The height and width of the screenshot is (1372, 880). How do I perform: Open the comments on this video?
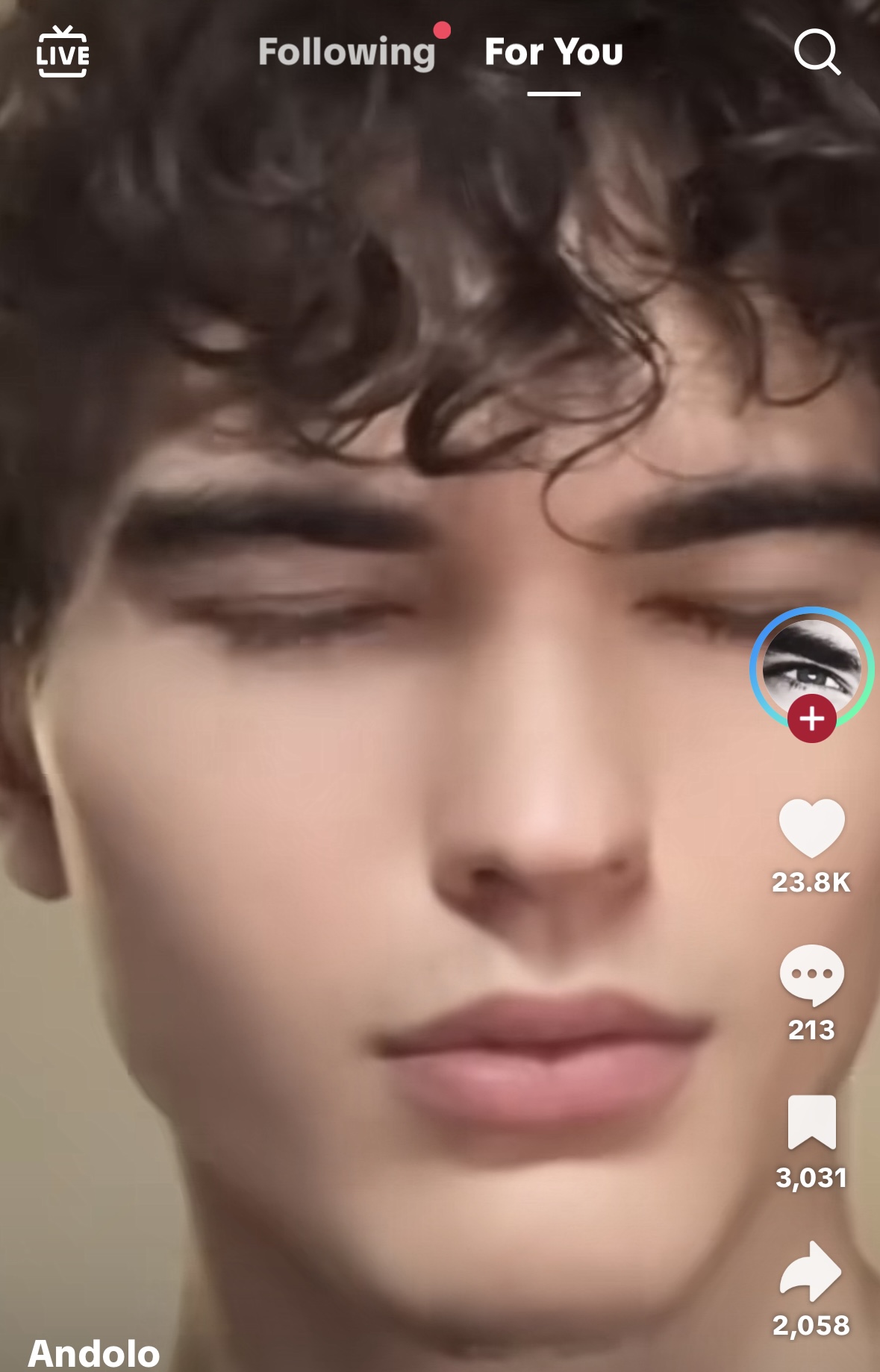(811, 974)
